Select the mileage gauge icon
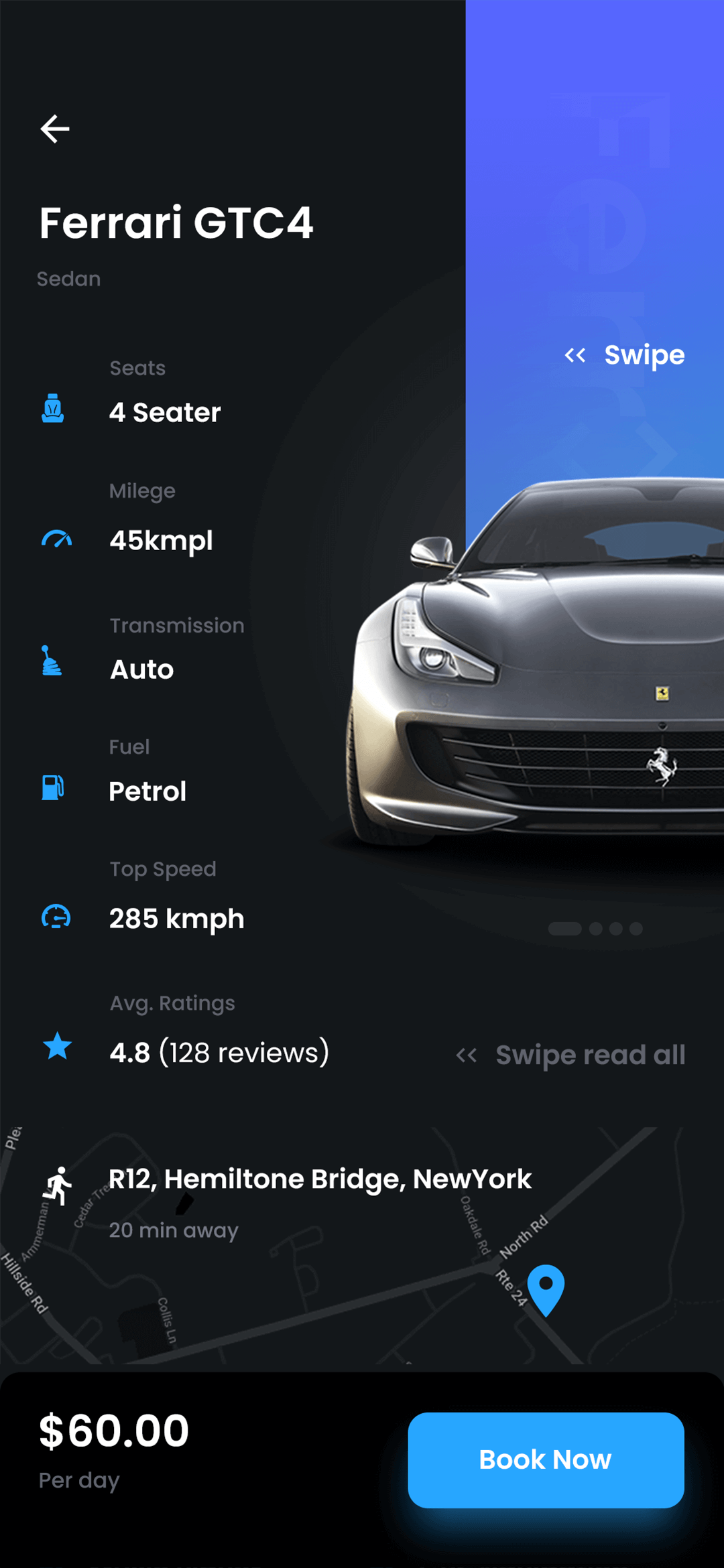This screenshot has width=724, height=1568. click(57, 538)
